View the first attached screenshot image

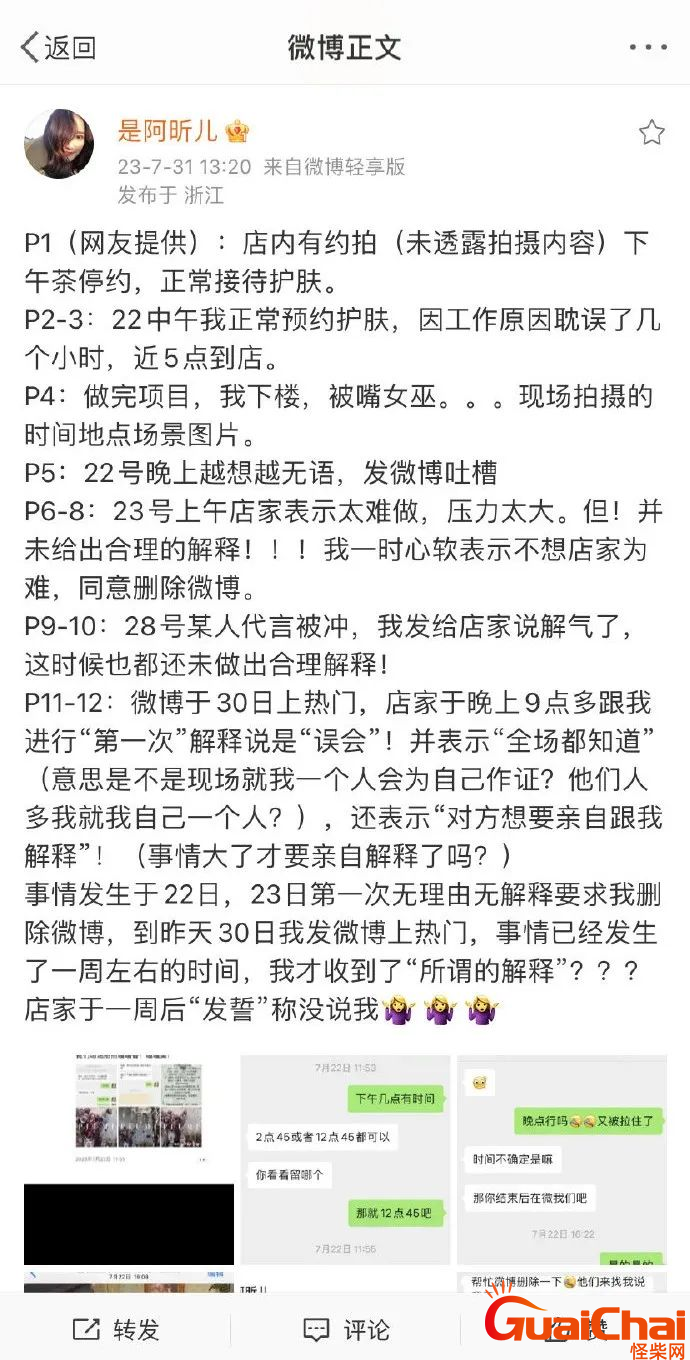(129, 1115)
